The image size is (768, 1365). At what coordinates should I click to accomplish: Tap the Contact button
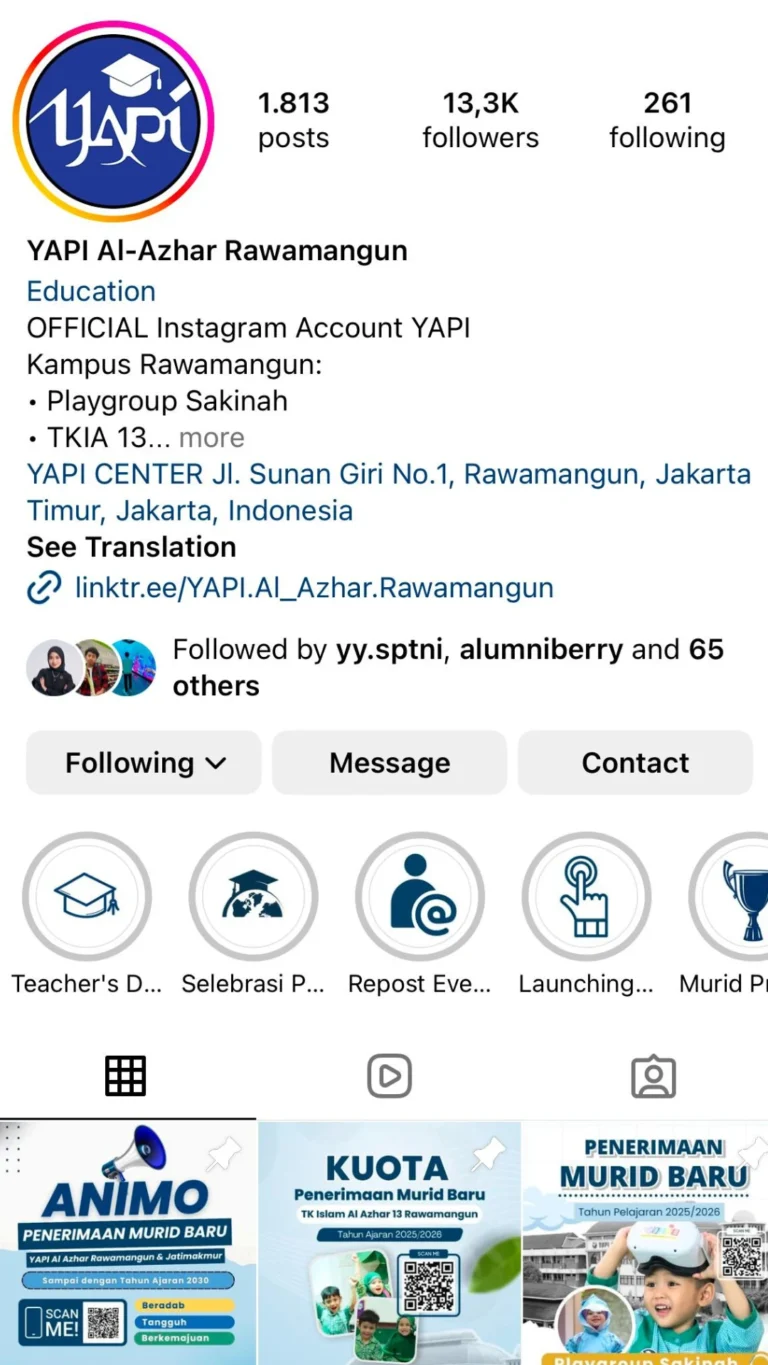[635, 763]
